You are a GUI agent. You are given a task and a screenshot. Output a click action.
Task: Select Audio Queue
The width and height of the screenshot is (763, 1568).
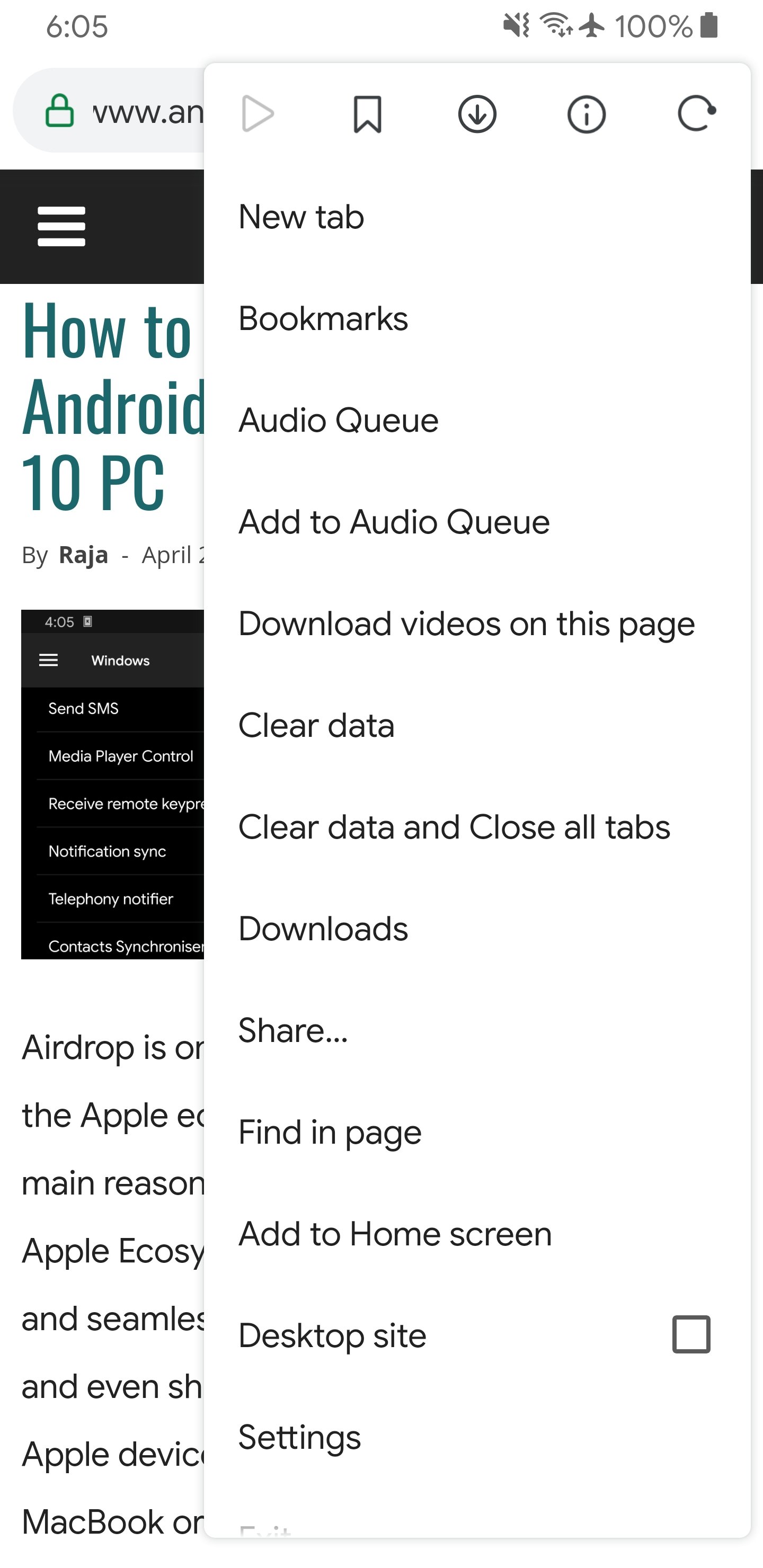coord(338,420)
